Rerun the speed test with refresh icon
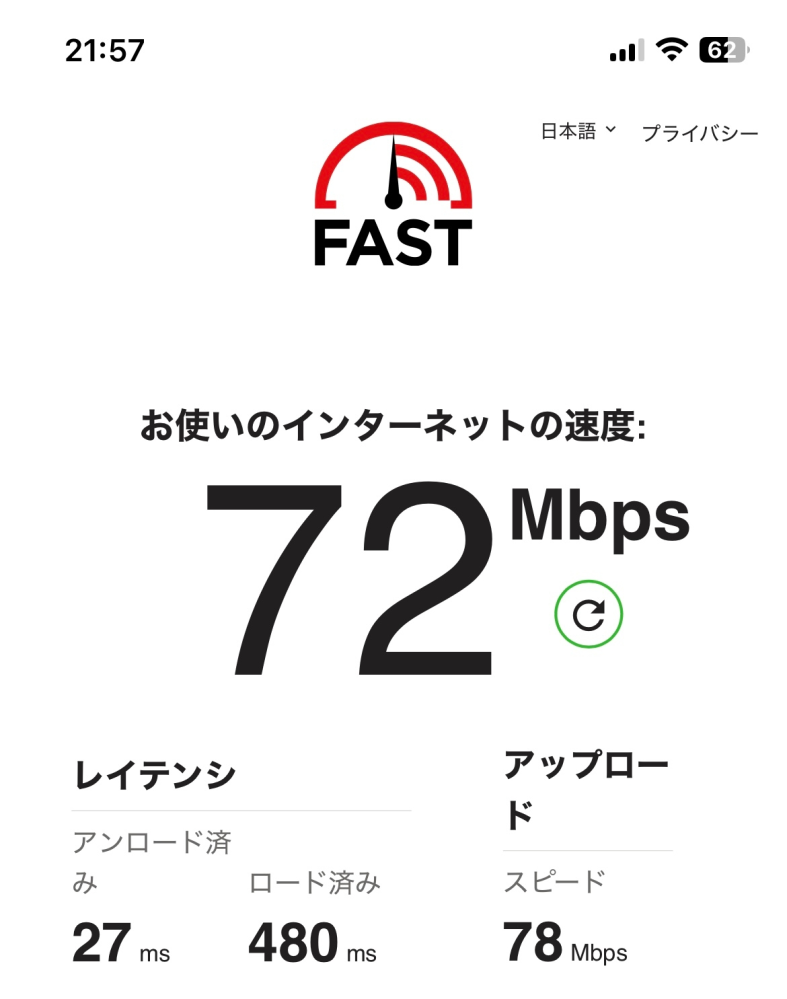 pos(588,615)
